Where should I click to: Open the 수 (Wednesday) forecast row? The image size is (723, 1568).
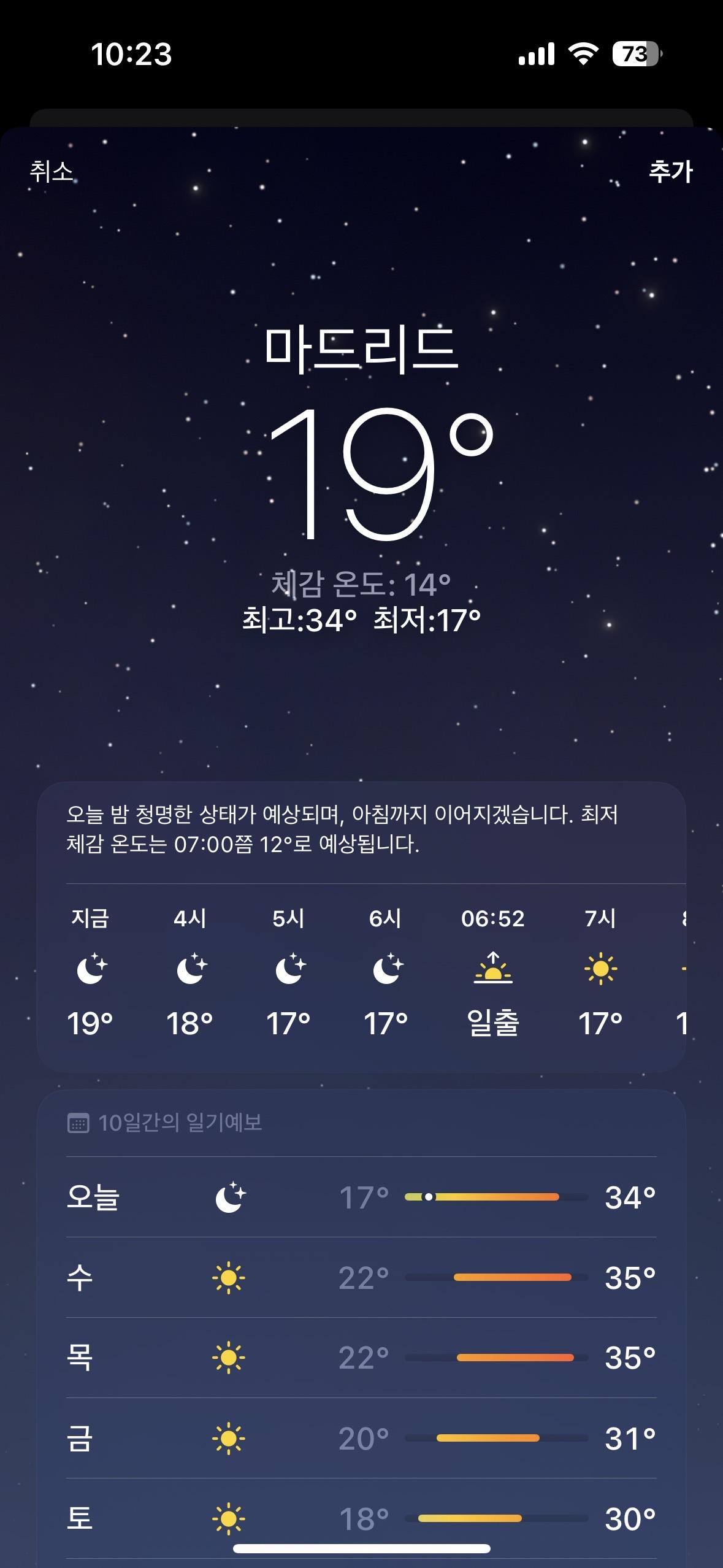(361, 1278)
